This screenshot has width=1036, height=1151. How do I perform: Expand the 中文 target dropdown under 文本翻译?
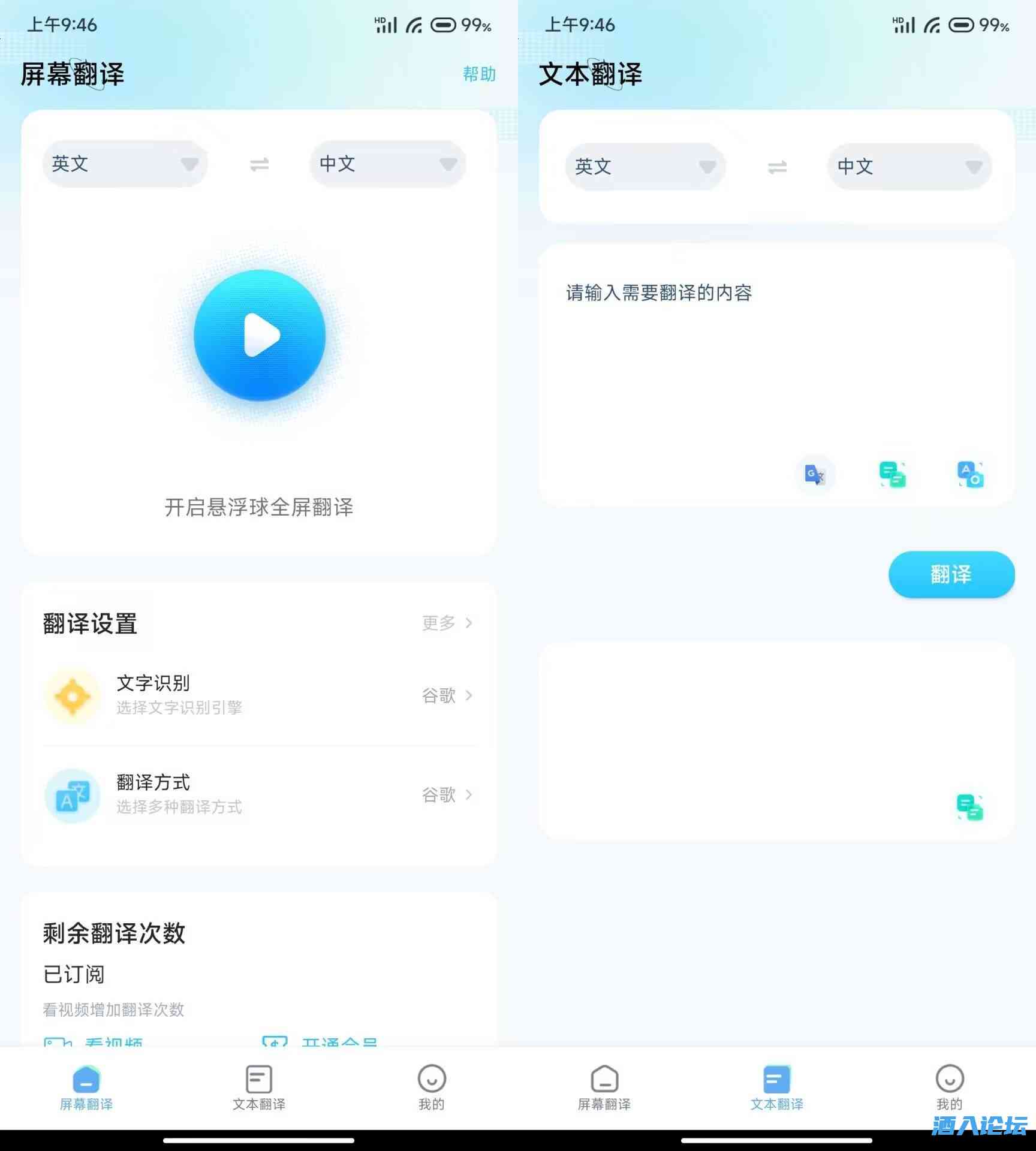pyautogui.click(x=909, y=167)
